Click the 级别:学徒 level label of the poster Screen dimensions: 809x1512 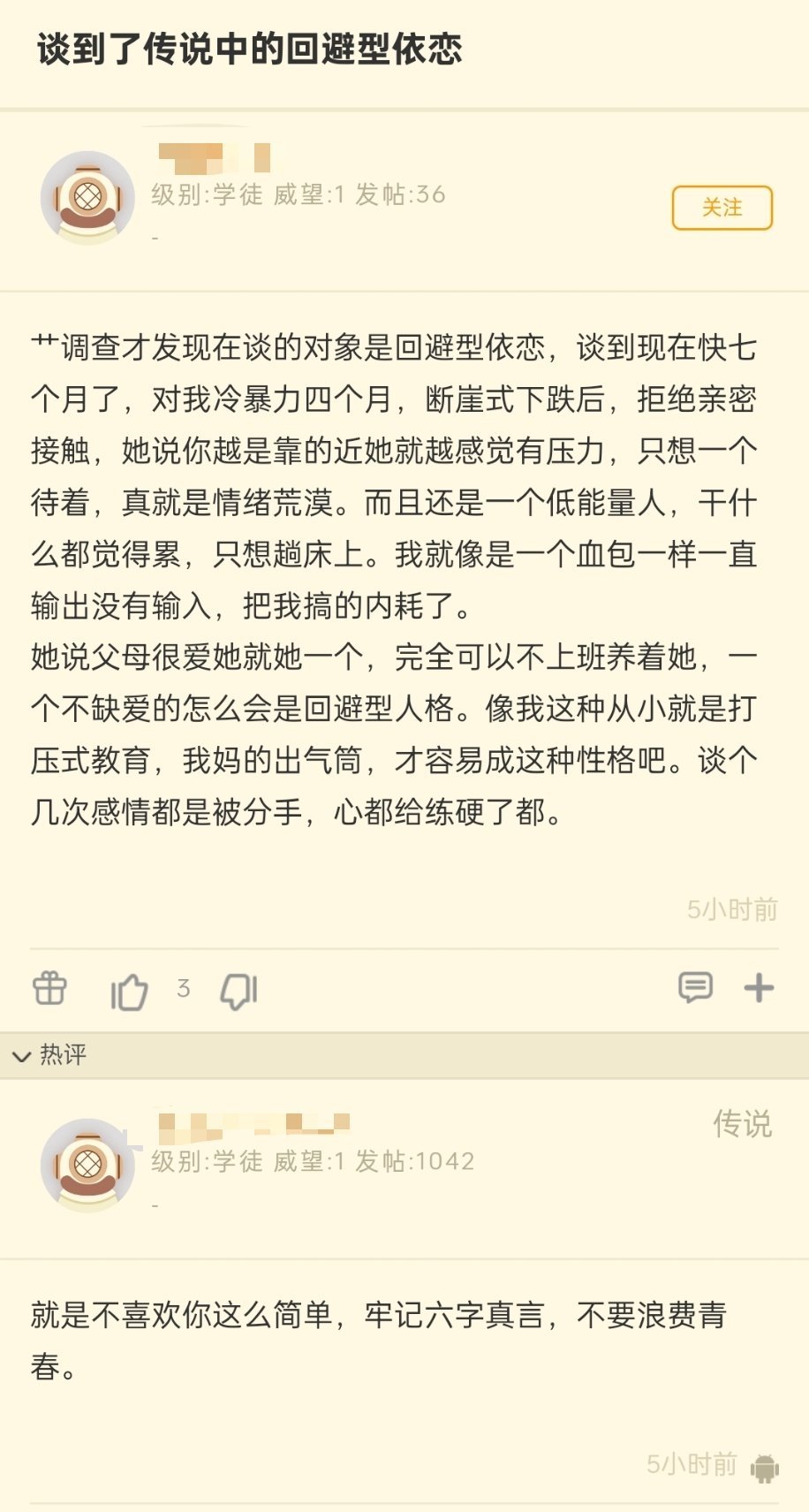coord(206,196)
